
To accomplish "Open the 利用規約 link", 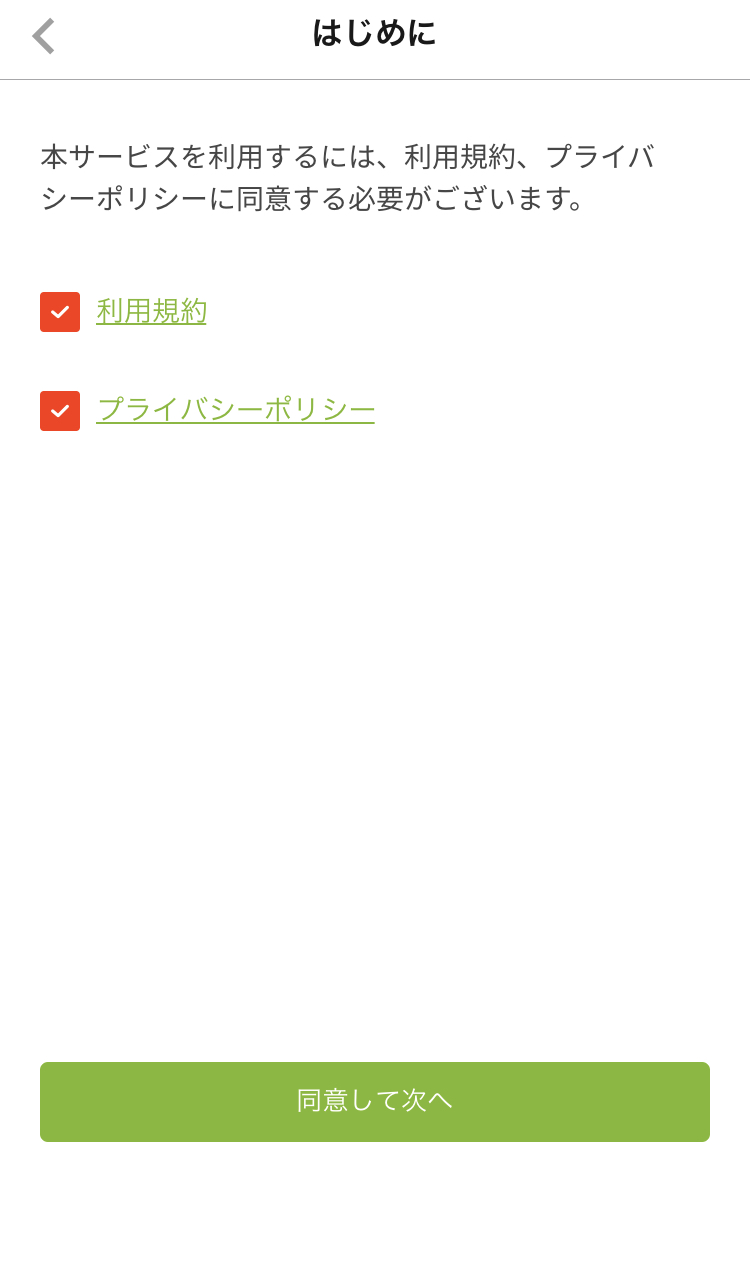I will pyautogui.click(x=151, y=312).
